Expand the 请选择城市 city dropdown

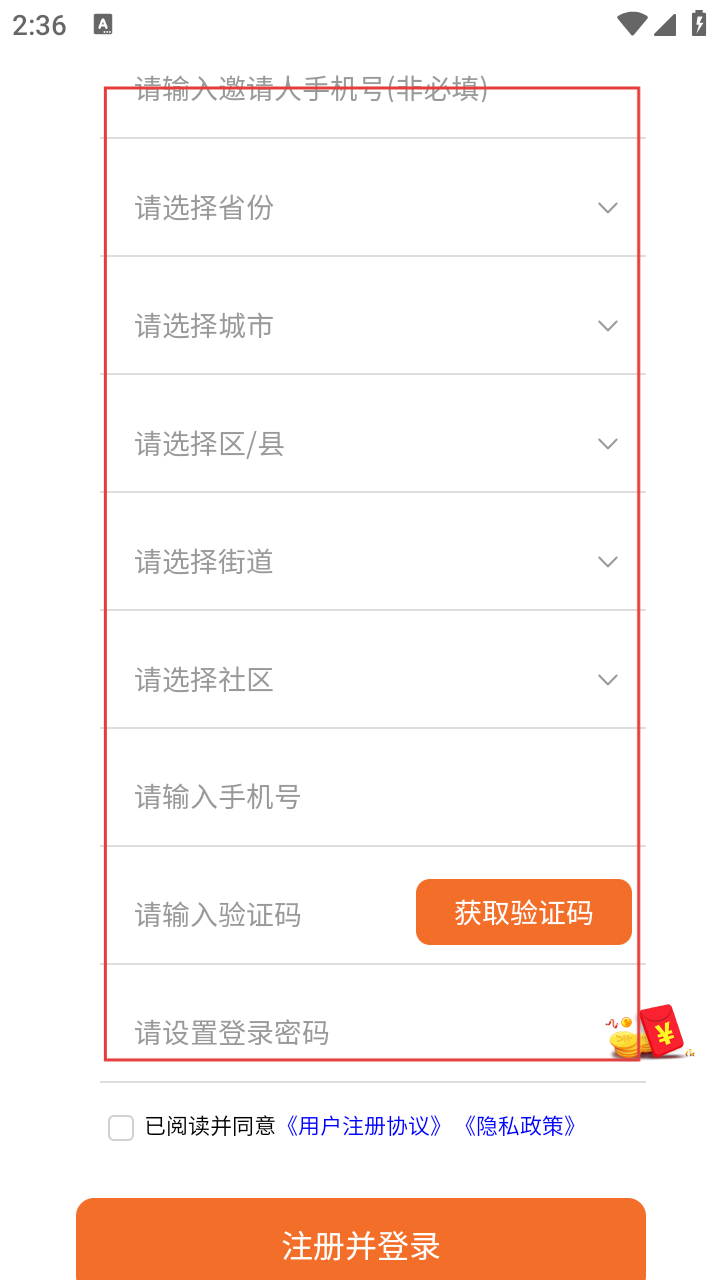click(372, 326)
